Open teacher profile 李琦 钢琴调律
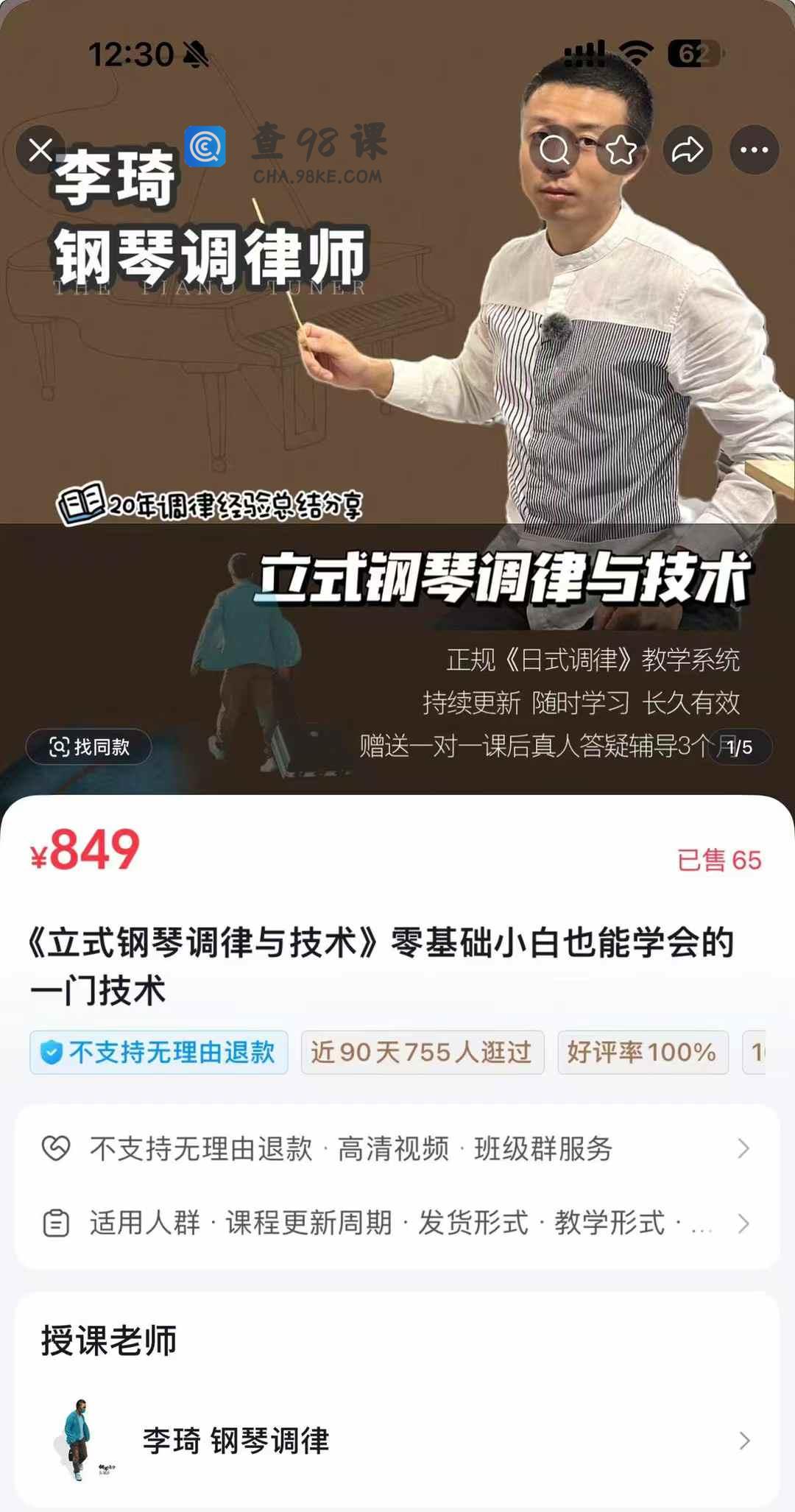 (397, 1440)
